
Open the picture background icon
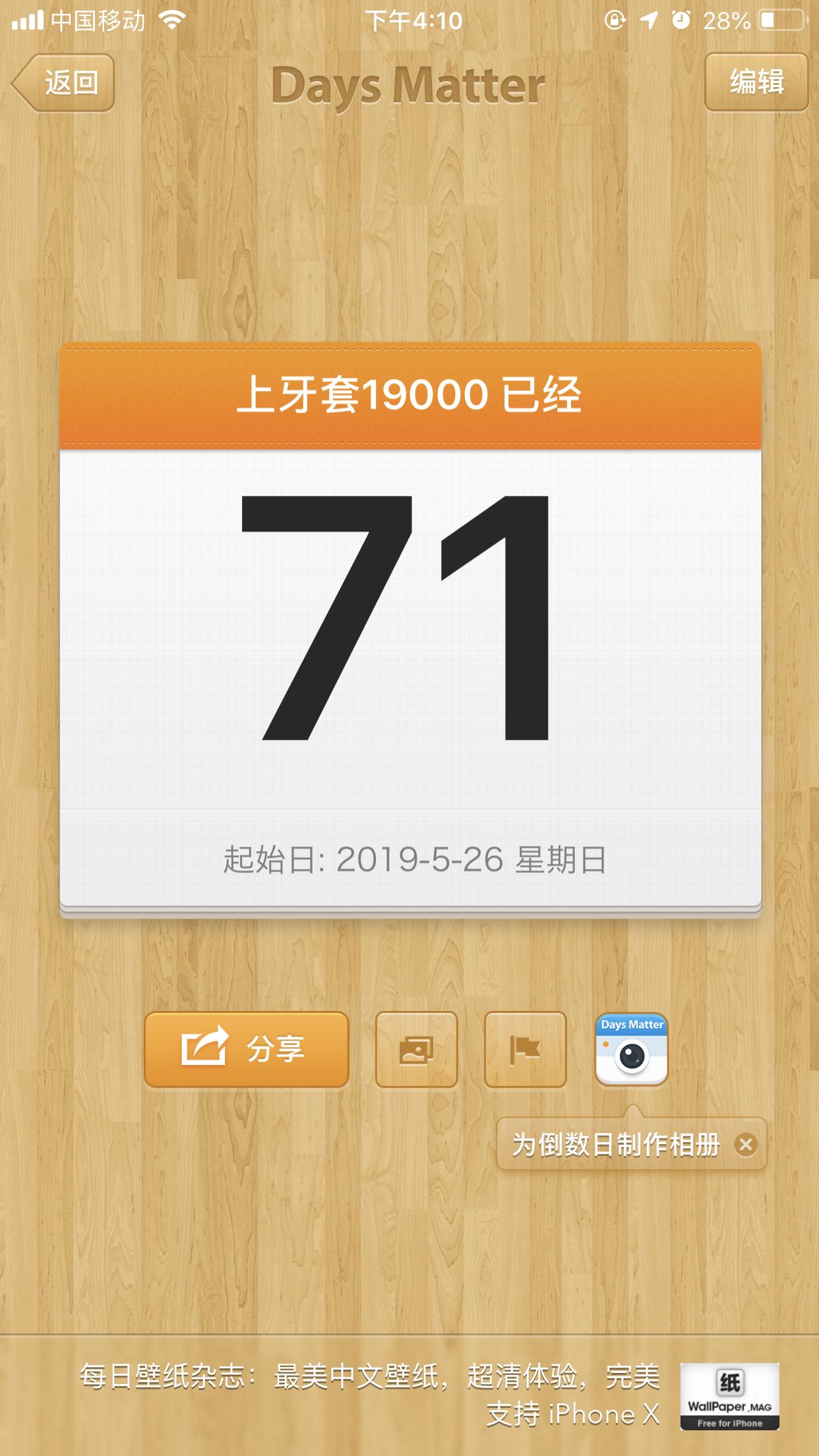click(416, 1049)
